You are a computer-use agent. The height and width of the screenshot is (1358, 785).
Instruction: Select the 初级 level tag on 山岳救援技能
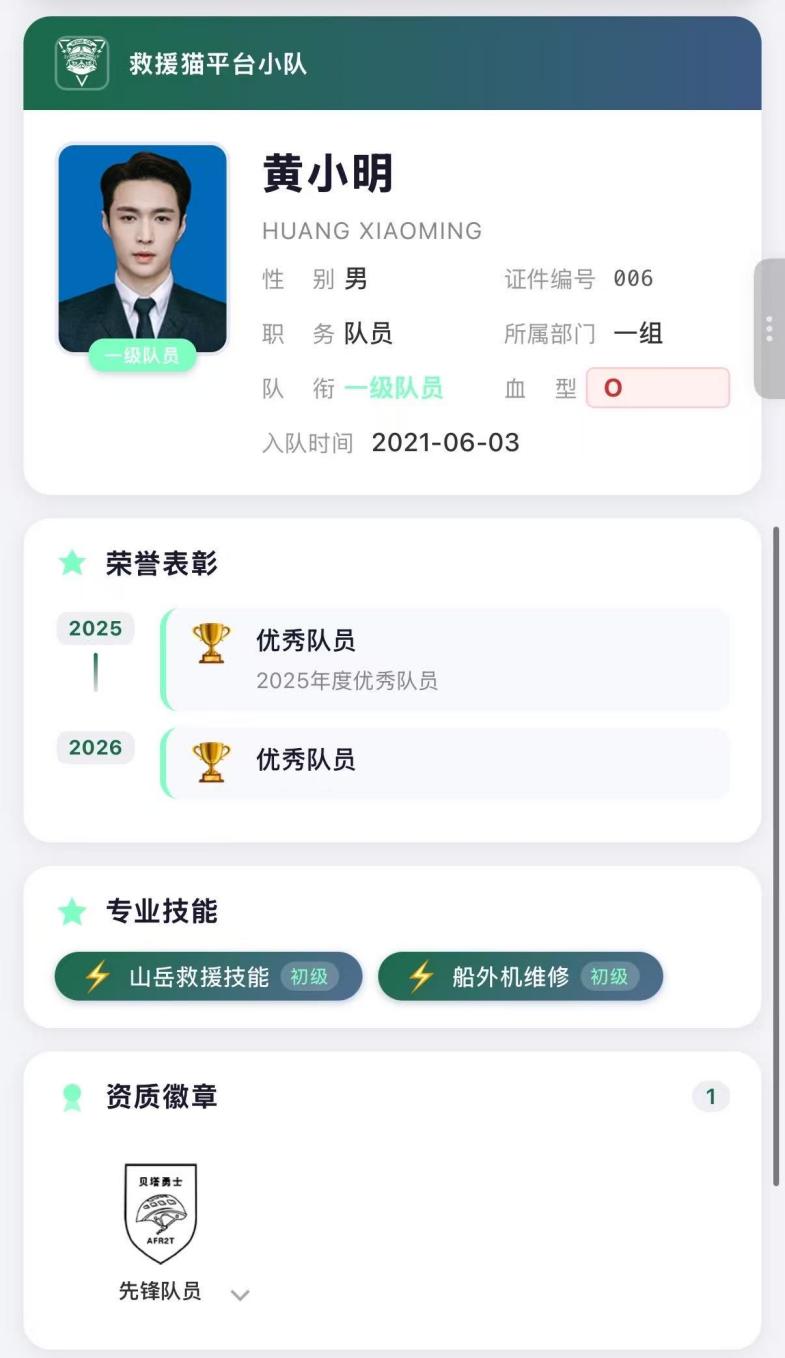[x=314, y=977]
